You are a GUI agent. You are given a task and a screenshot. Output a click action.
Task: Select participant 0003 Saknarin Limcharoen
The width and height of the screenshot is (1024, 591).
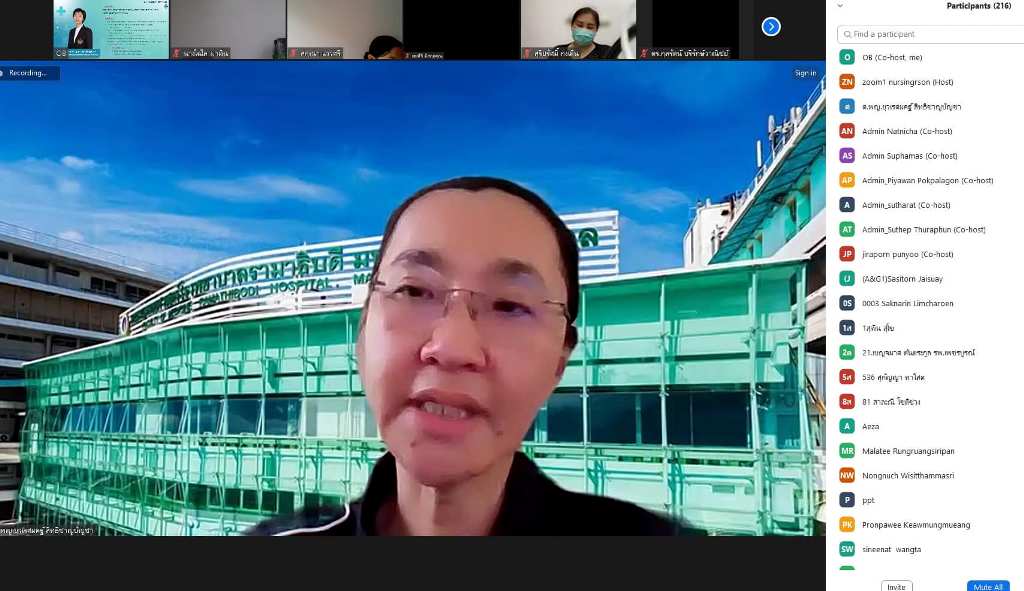pos(906,303)
